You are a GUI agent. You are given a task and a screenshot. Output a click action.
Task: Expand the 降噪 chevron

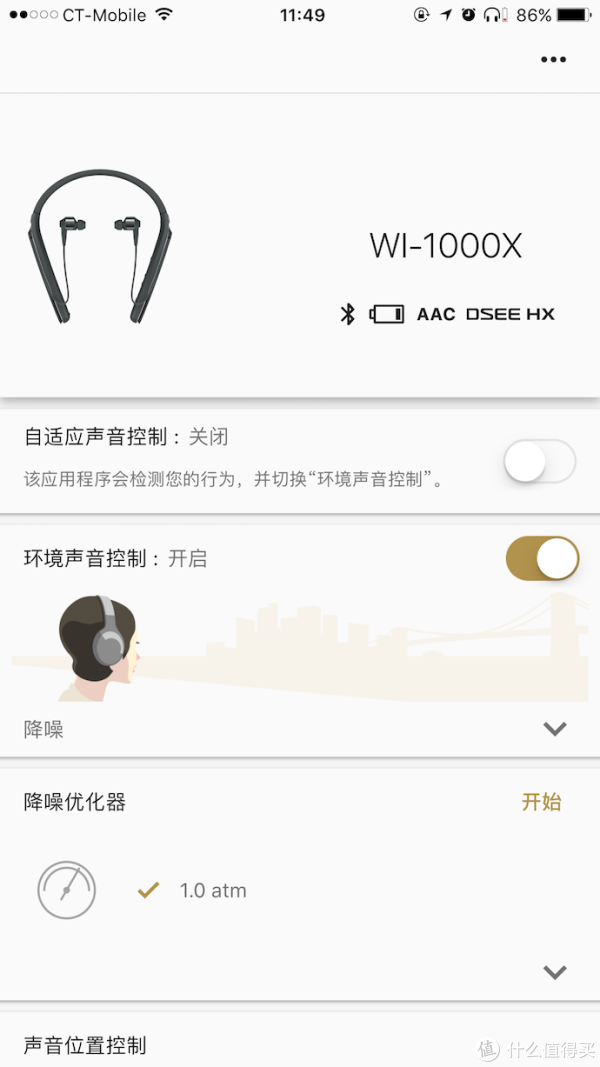(555, 729)
